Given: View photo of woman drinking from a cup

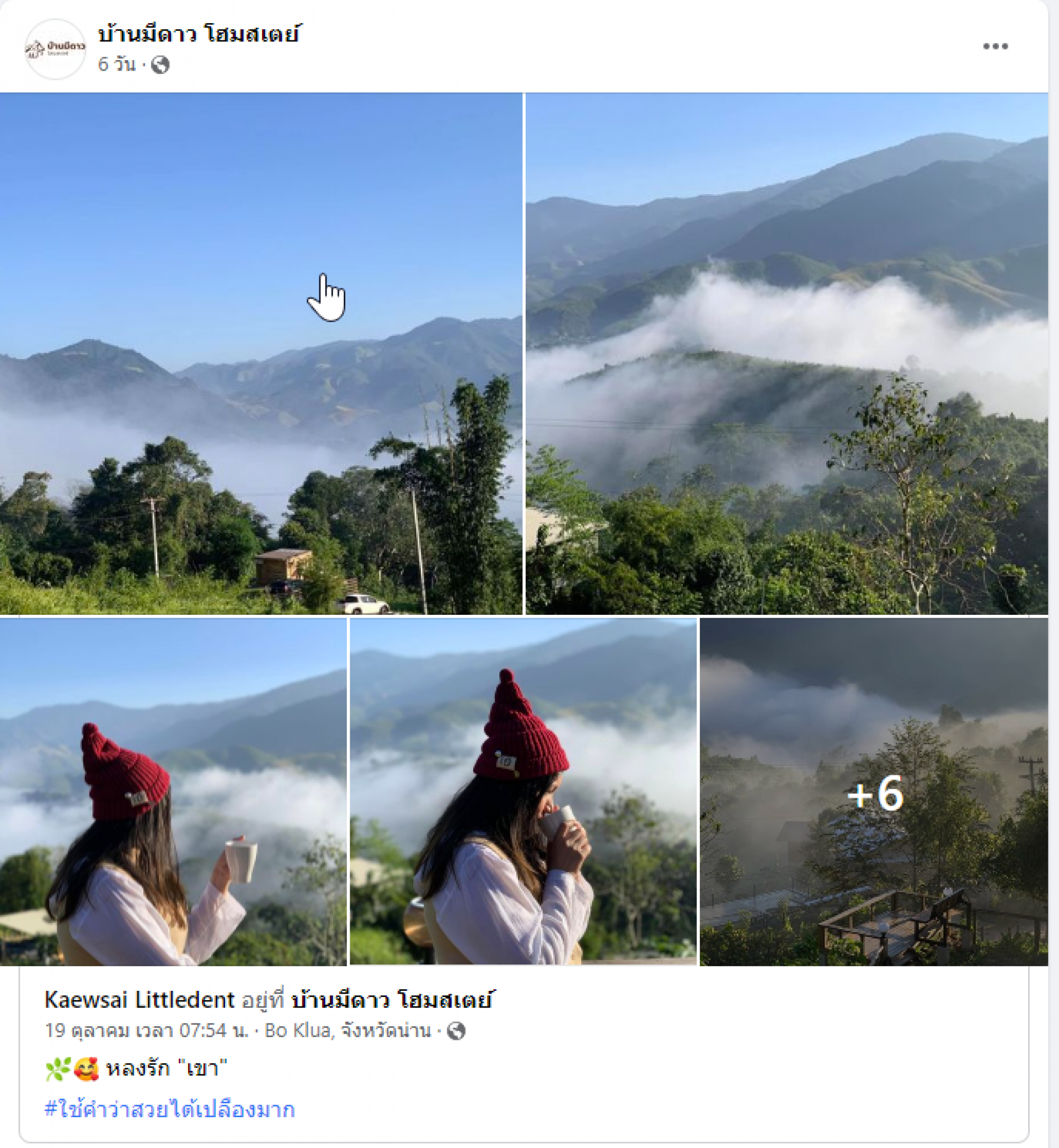Looking at the screenshot, I should (523, 791).
